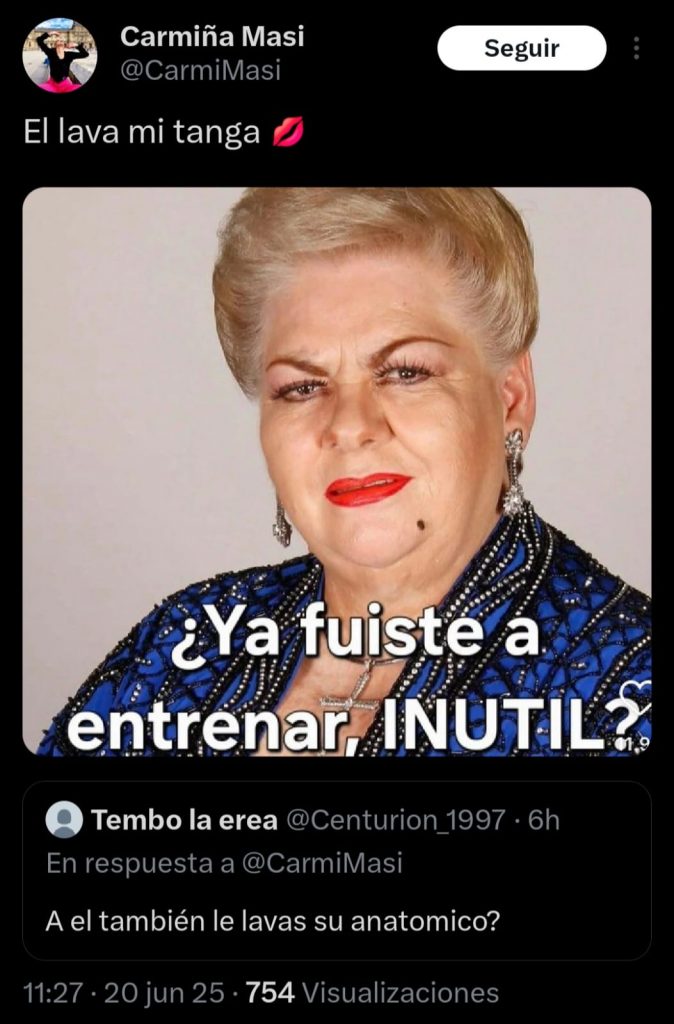The width and height of the screenshot is (674, 1024).
Task: Follow Carmiña Masi with Seguir button
Action: (x=521, y=48)
